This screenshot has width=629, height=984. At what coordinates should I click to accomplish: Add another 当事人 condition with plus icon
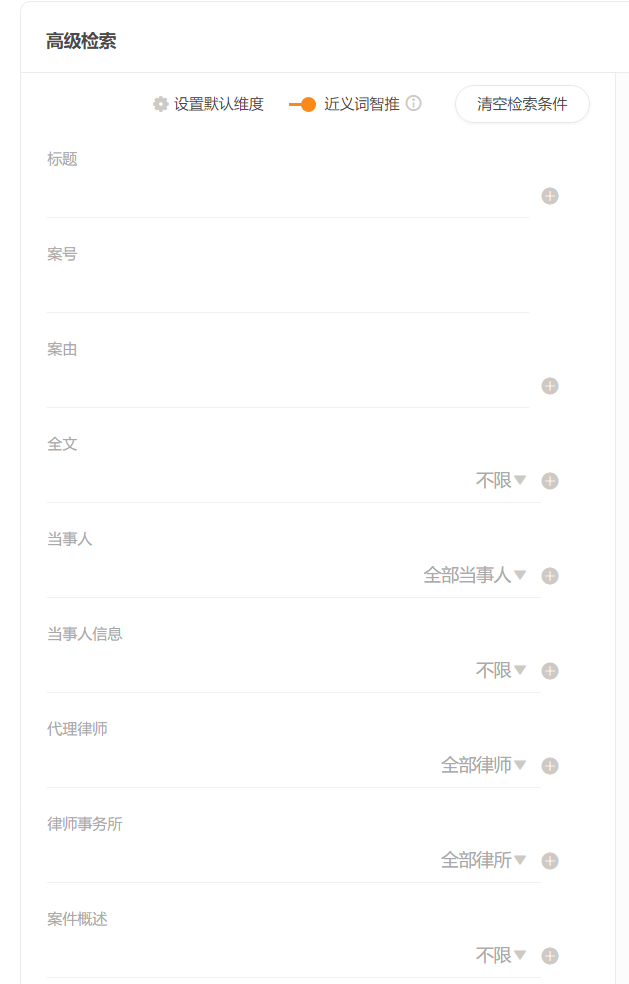pyautogui.click(x=550, y=576)
